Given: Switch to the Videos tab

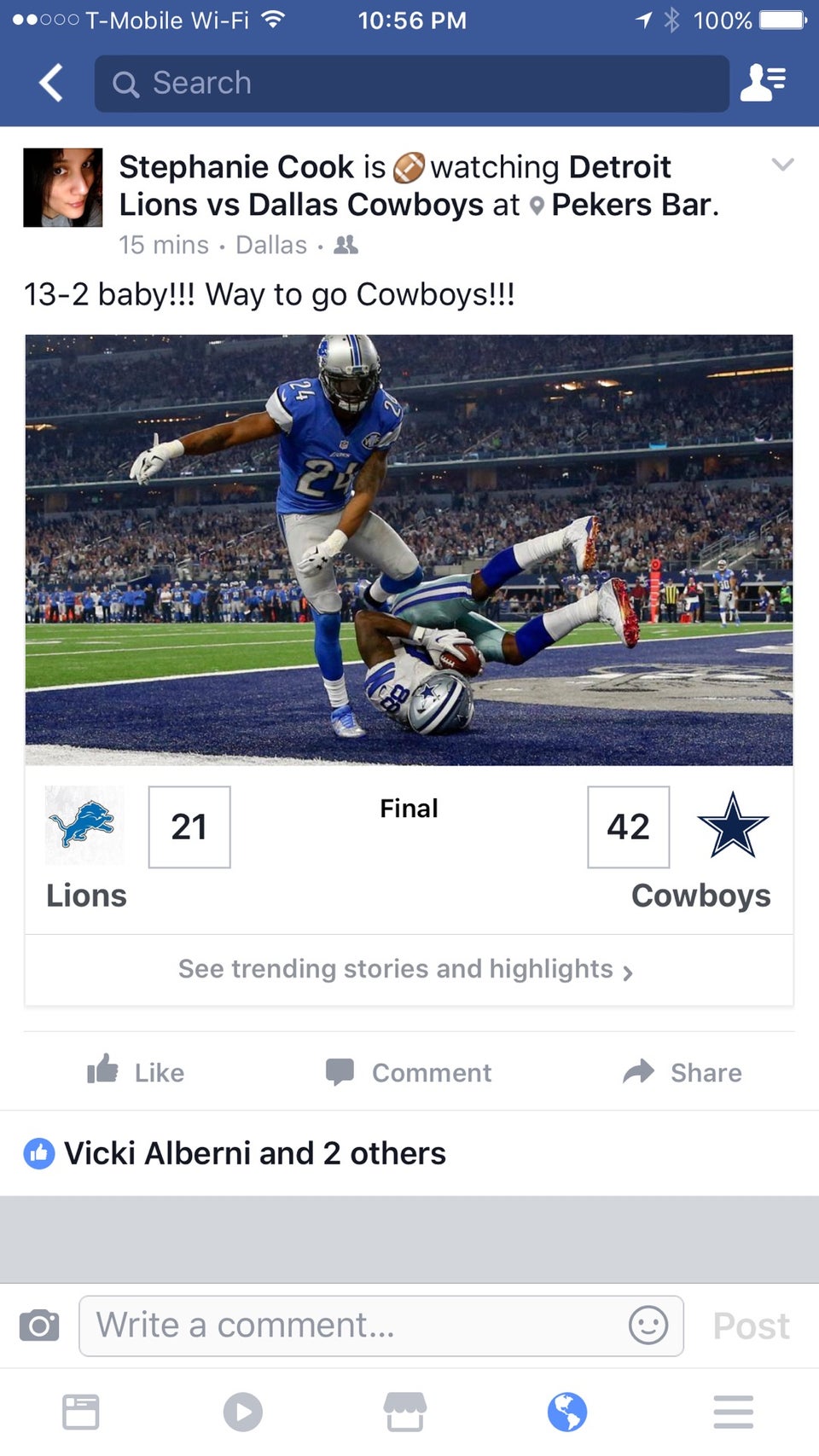Looking at the screenshot, I should (243, 1412).
